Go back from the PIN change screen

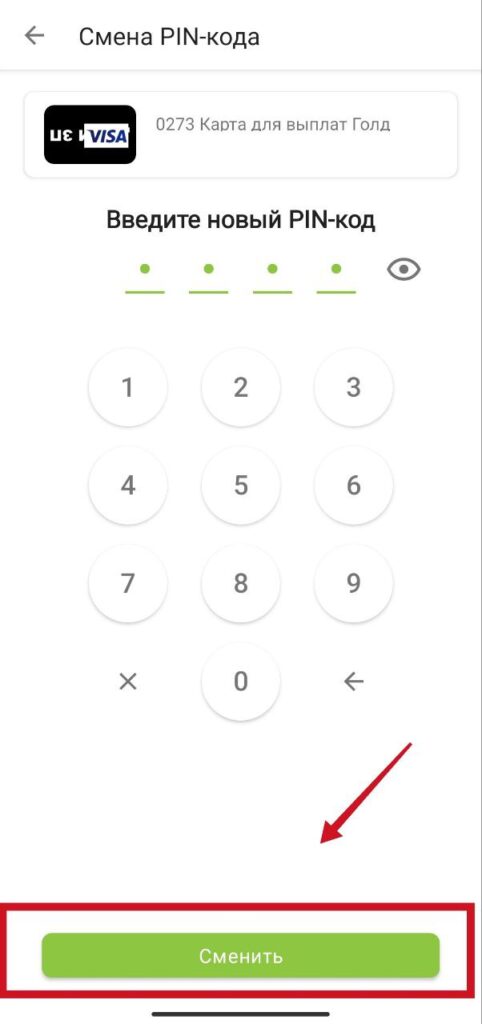34,35
